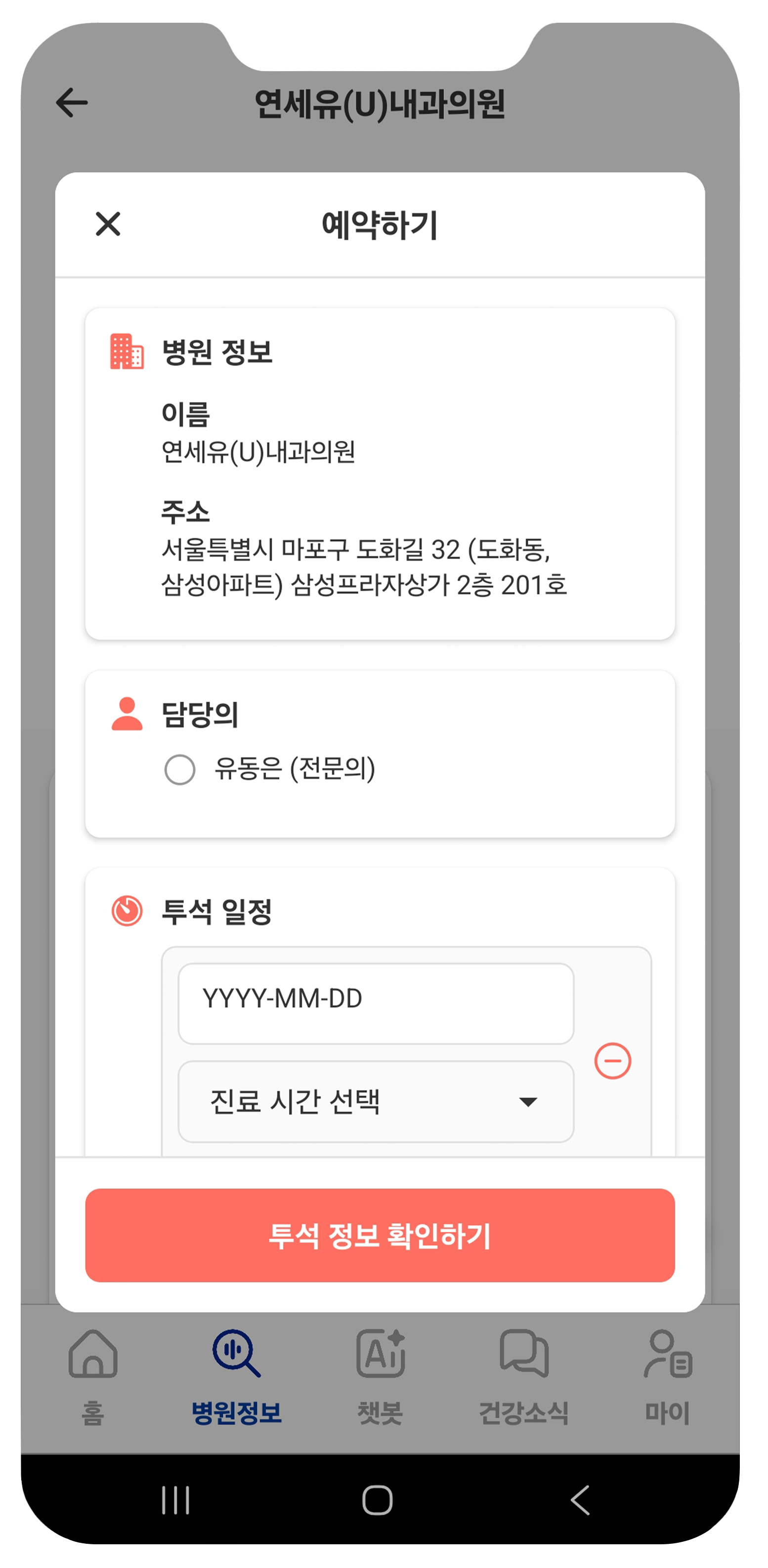Image resolution: width=768 pixels, height=1568 pixels.
Task: Dismiss the 예약하기 popup with the X
Action: [x=108, y=223]
